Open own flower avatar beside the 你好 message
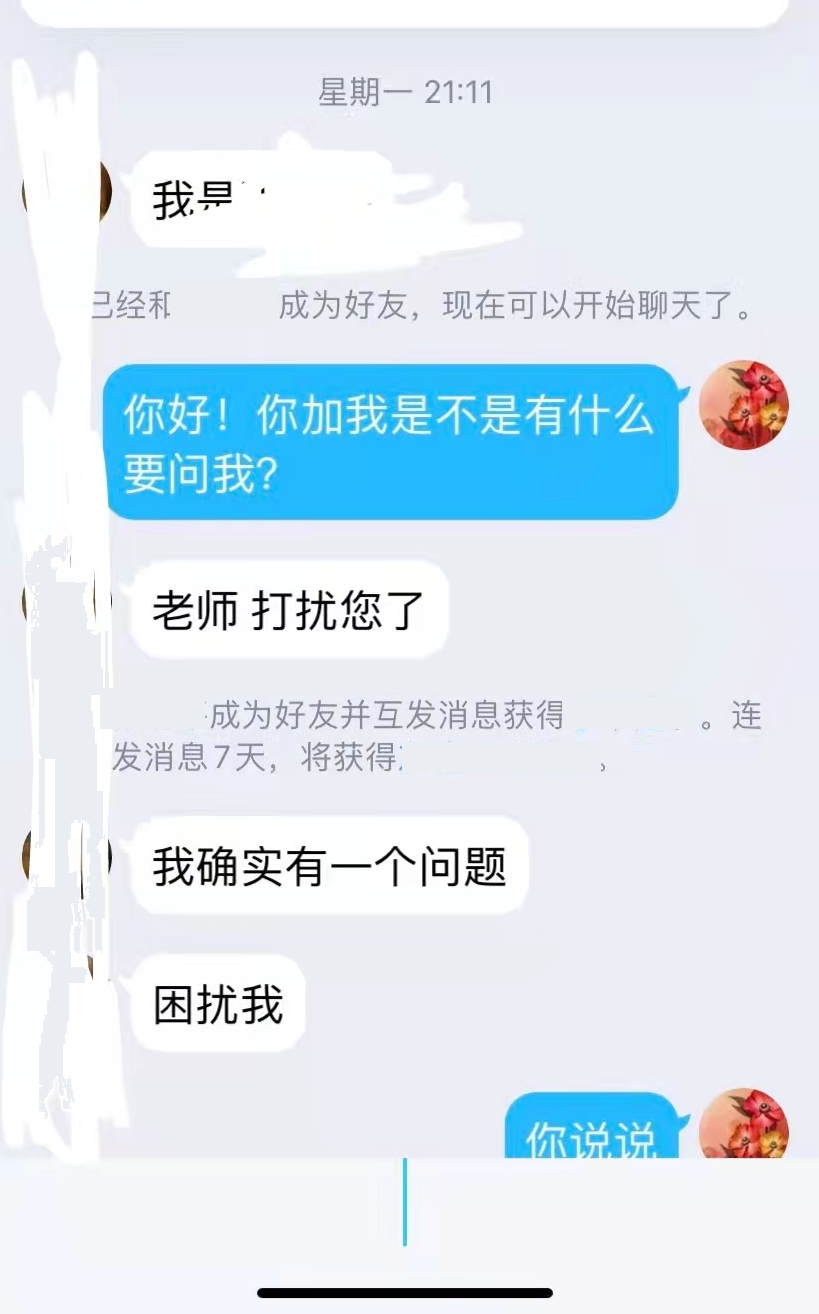Image resolution: width=819 pixels, height=1314 pixels. 743,405
